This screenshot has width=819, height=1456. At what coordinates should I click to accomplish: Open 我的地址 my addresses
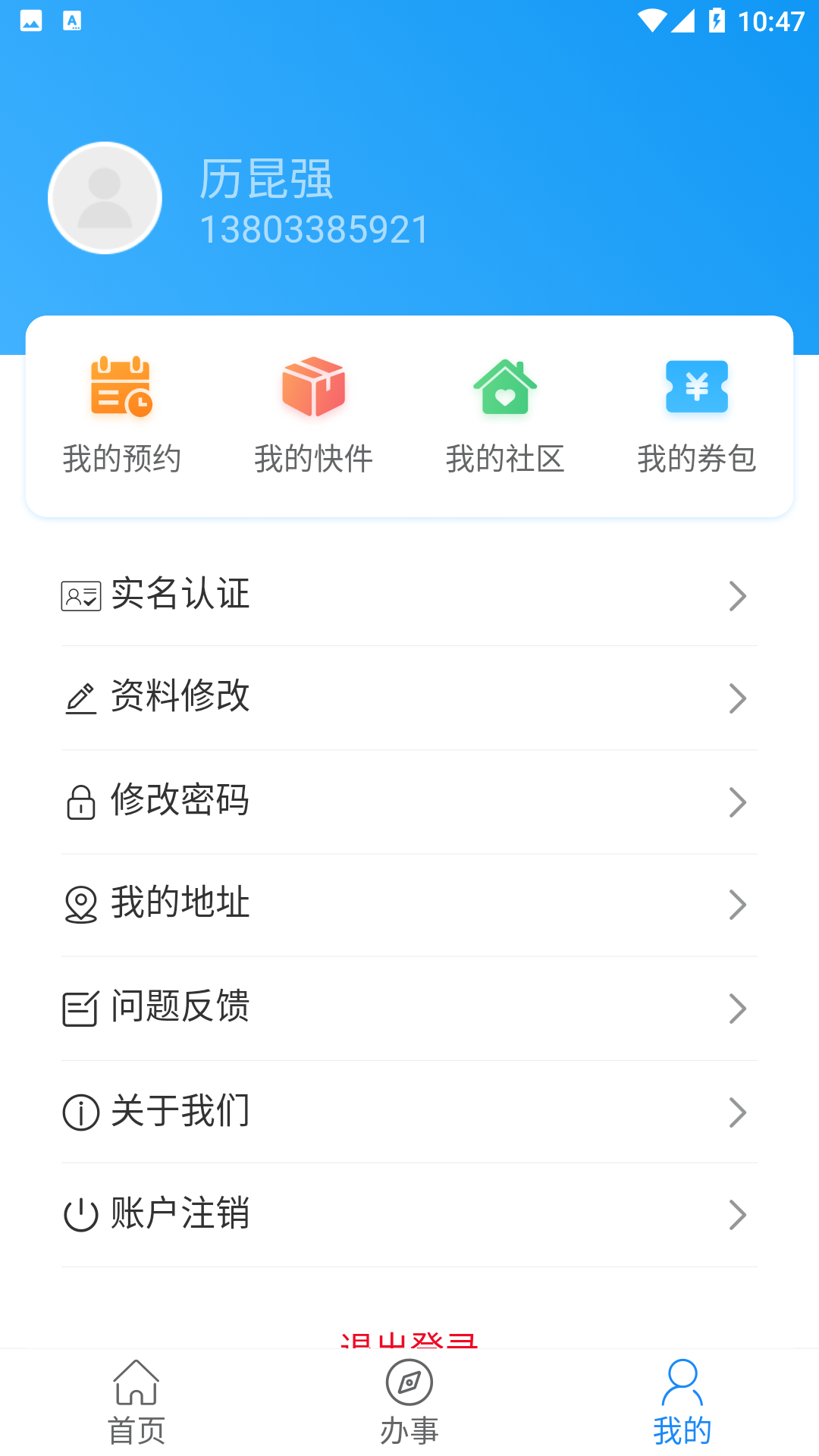click(x=409, y=905)
